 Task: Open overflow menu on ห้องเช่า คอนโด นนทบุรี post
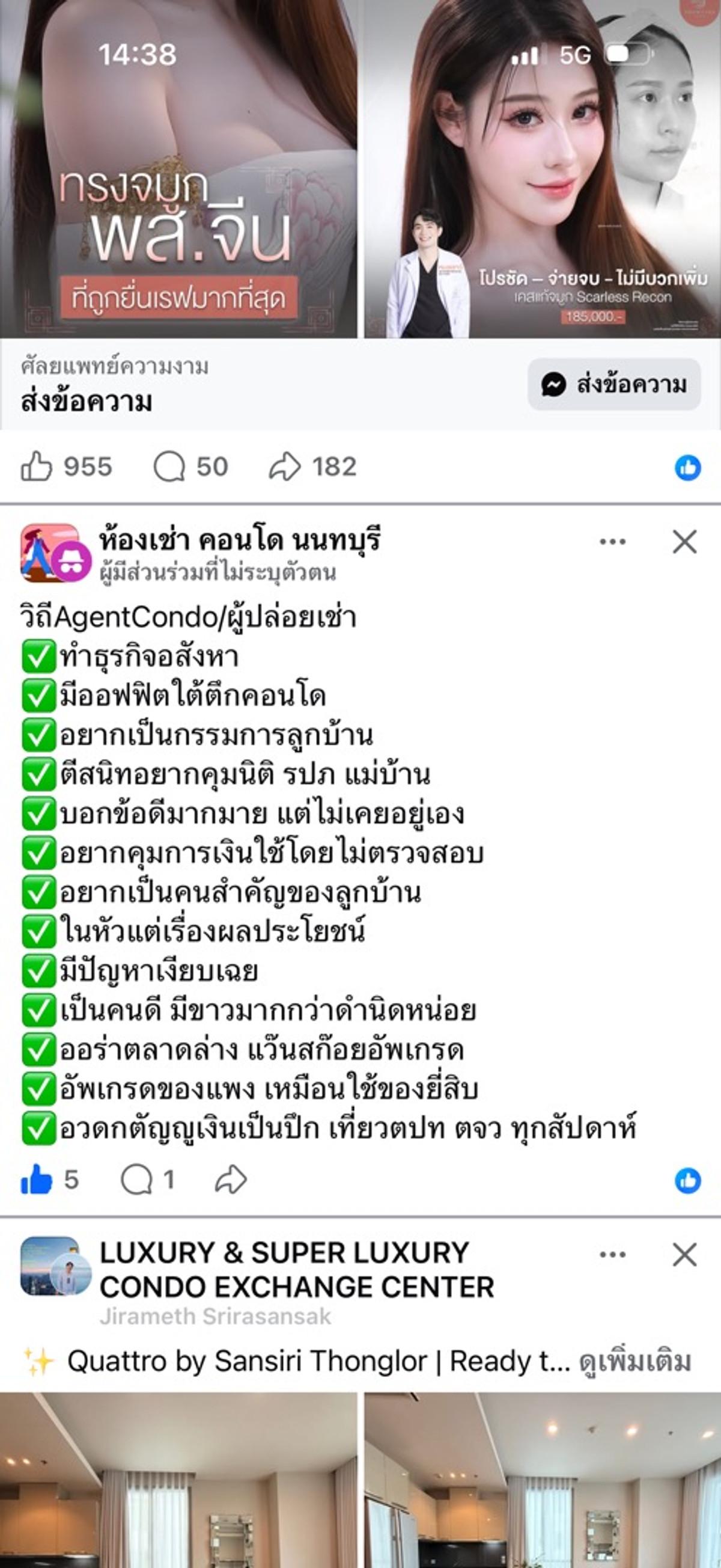tap(612, 542)
